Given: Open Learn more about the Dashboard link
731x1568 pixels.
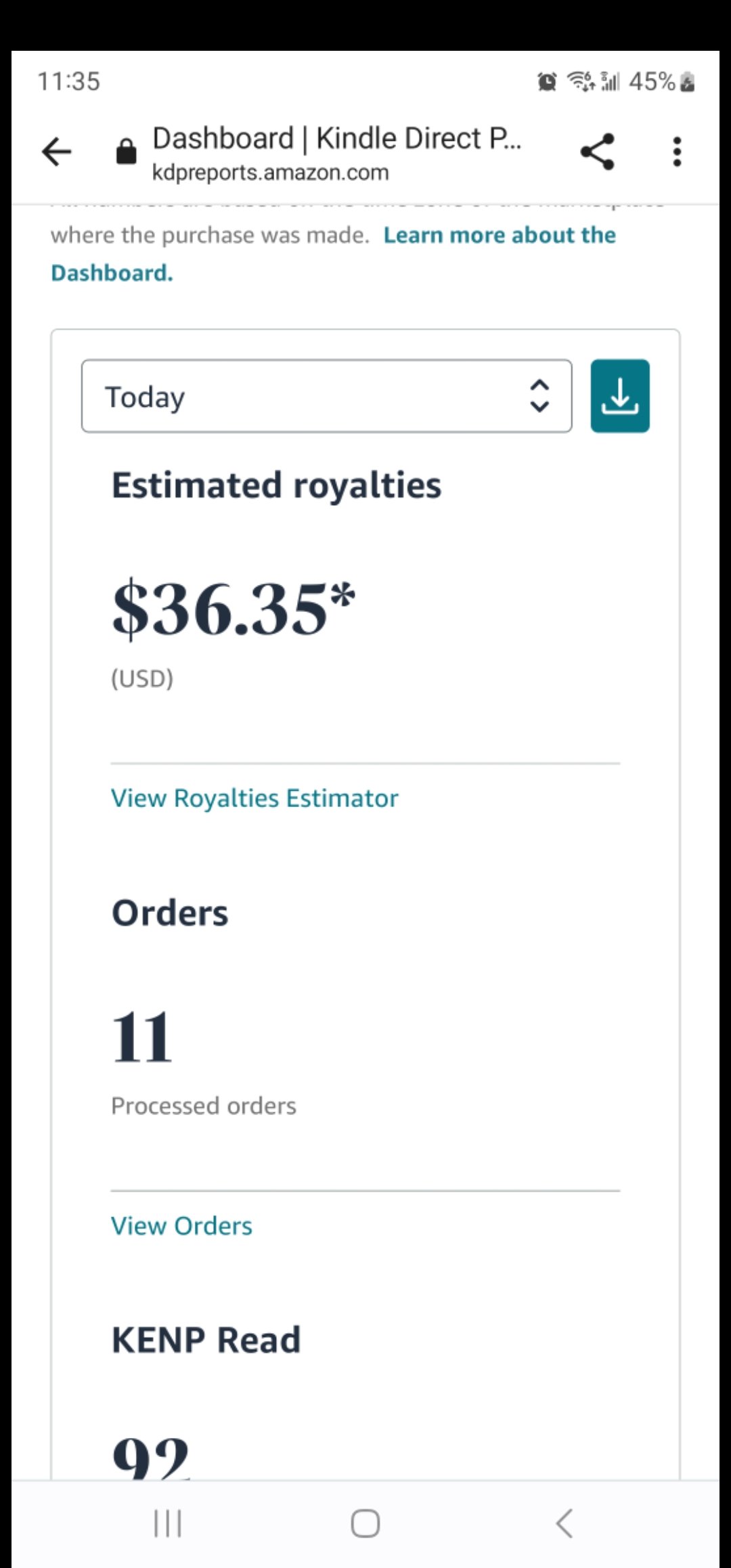Looking at the screenshot, I should coord(499,236).
